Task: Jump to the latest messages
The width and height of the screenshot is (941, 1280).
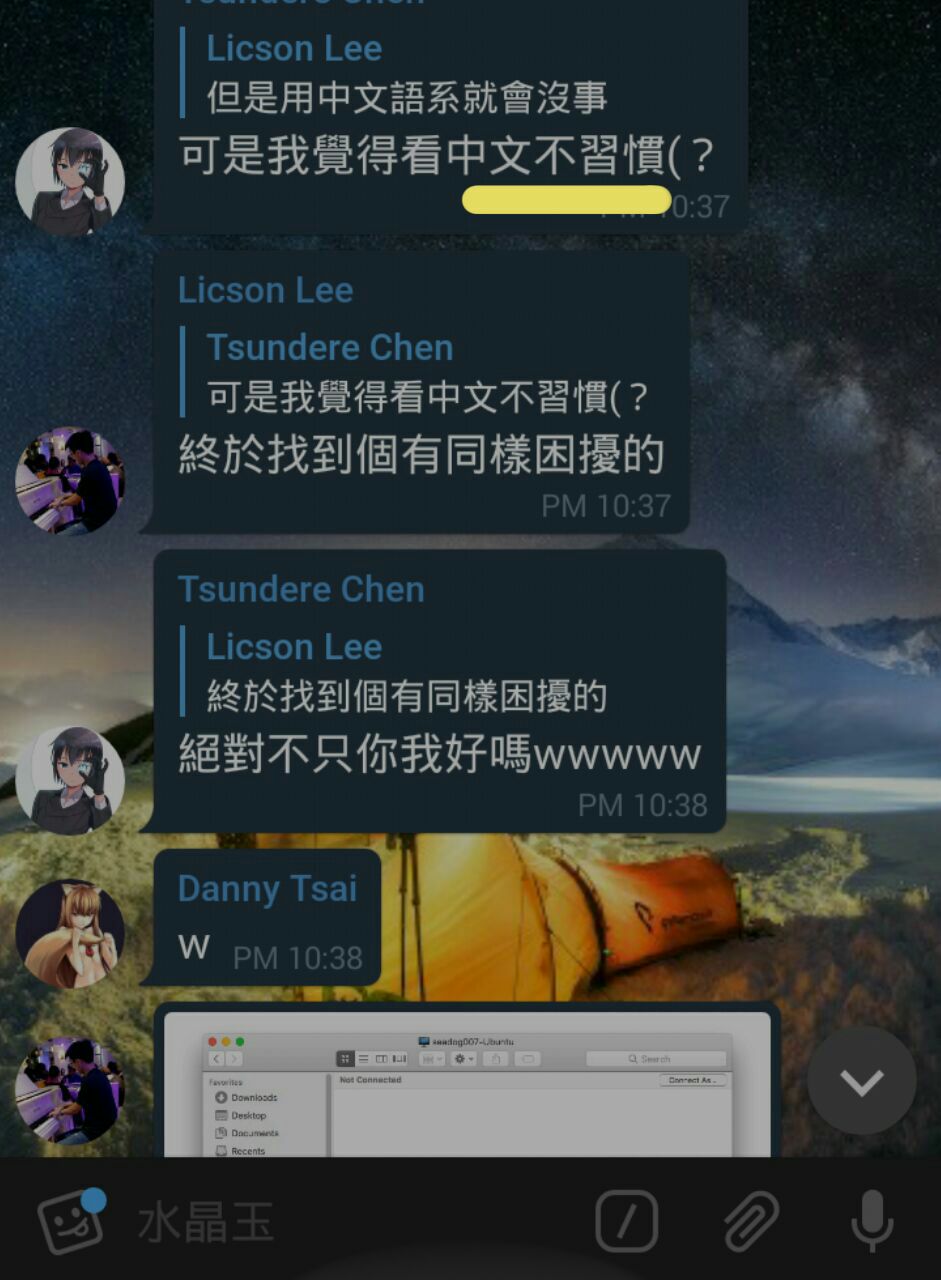Action: pos(861,1080)
